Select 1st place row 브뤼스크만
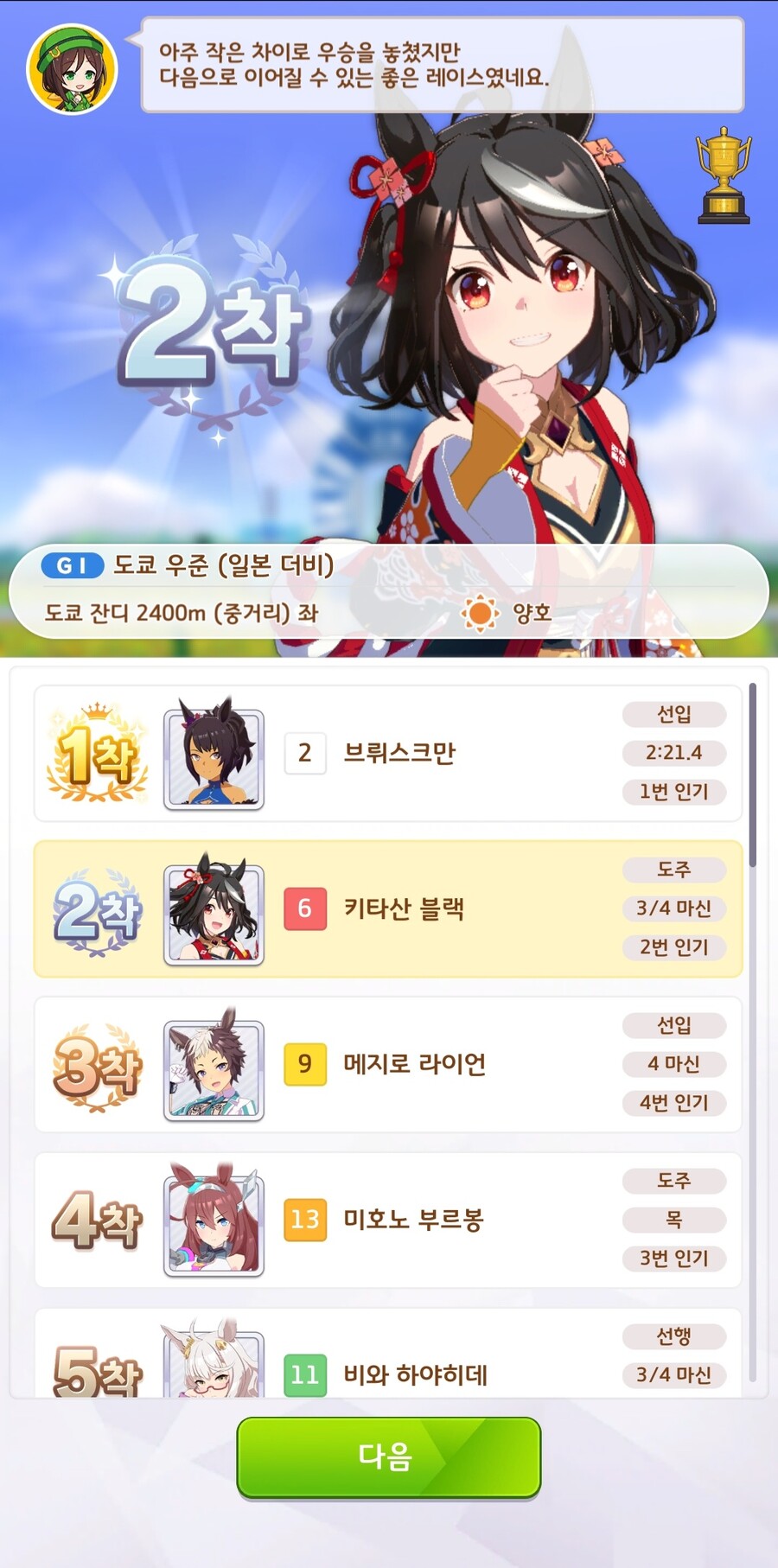778x1568 pixels. [388, 753]
